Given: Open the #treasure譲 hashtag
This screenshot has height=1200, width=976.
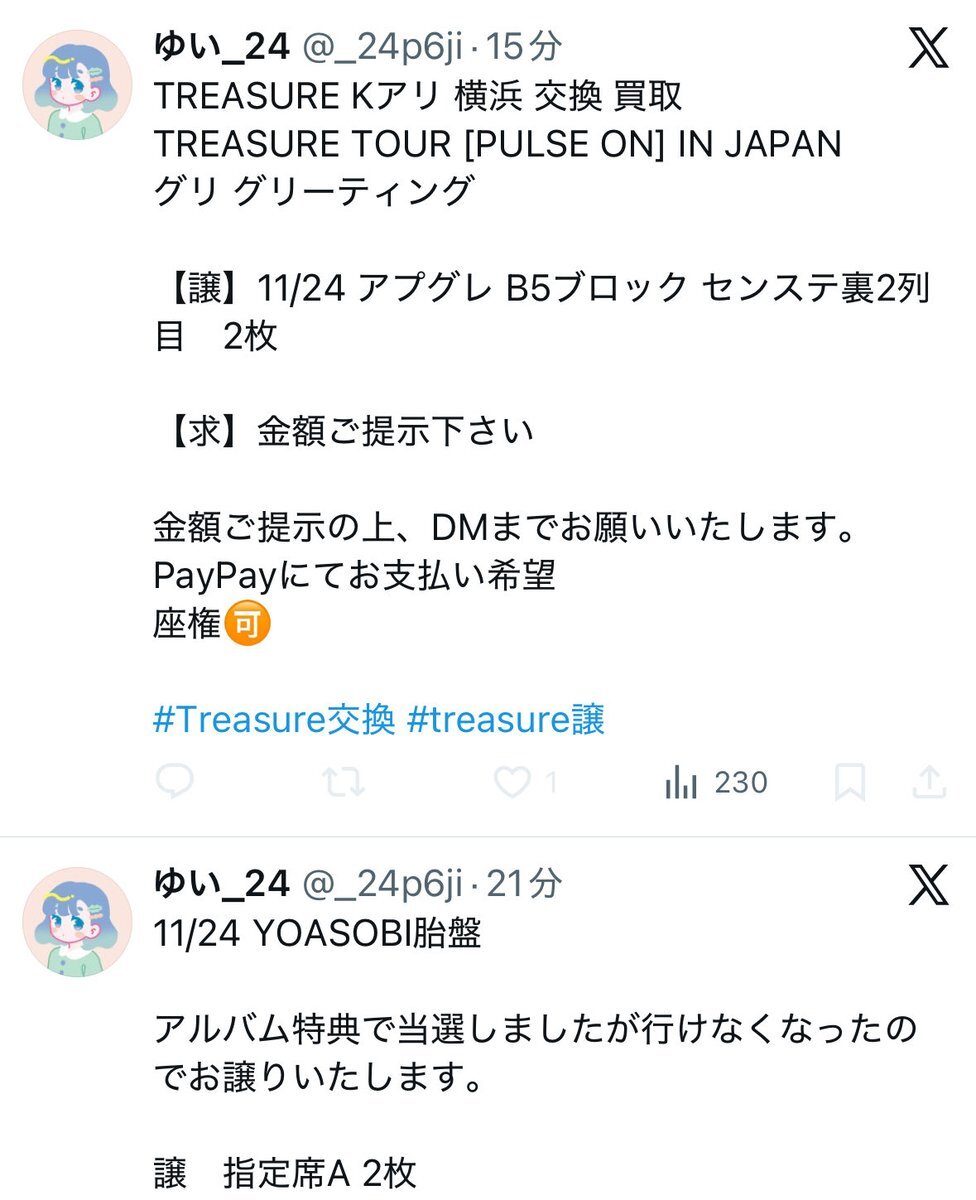Looking at the screenshot, I should click(506, 719).
